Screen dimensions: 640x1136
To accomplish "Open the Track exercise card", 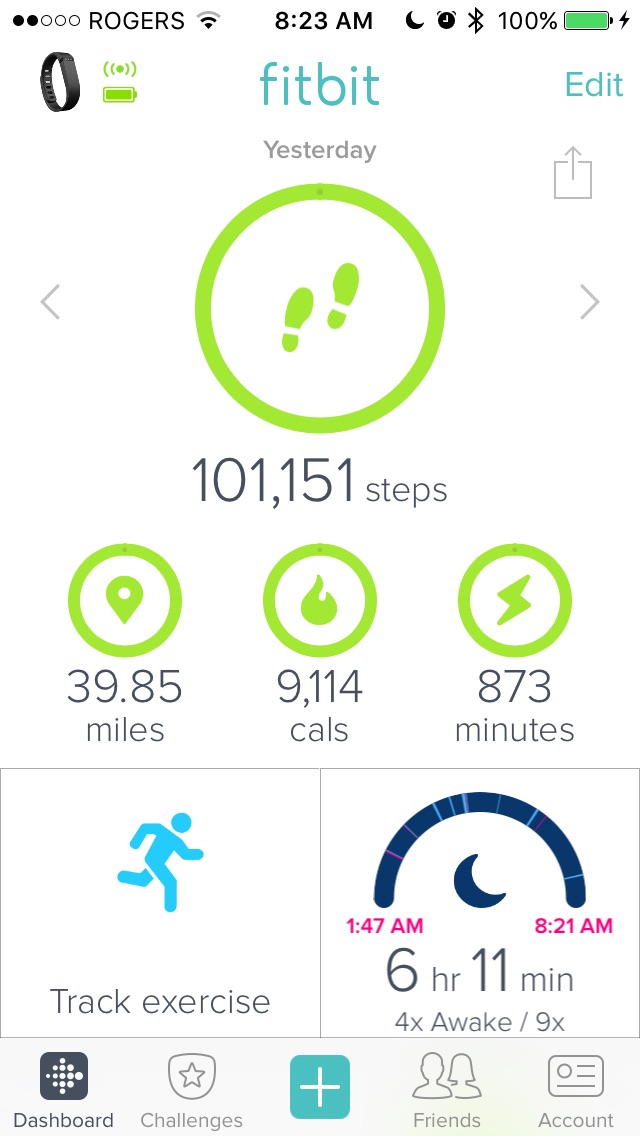I will (x=160, y=902).
